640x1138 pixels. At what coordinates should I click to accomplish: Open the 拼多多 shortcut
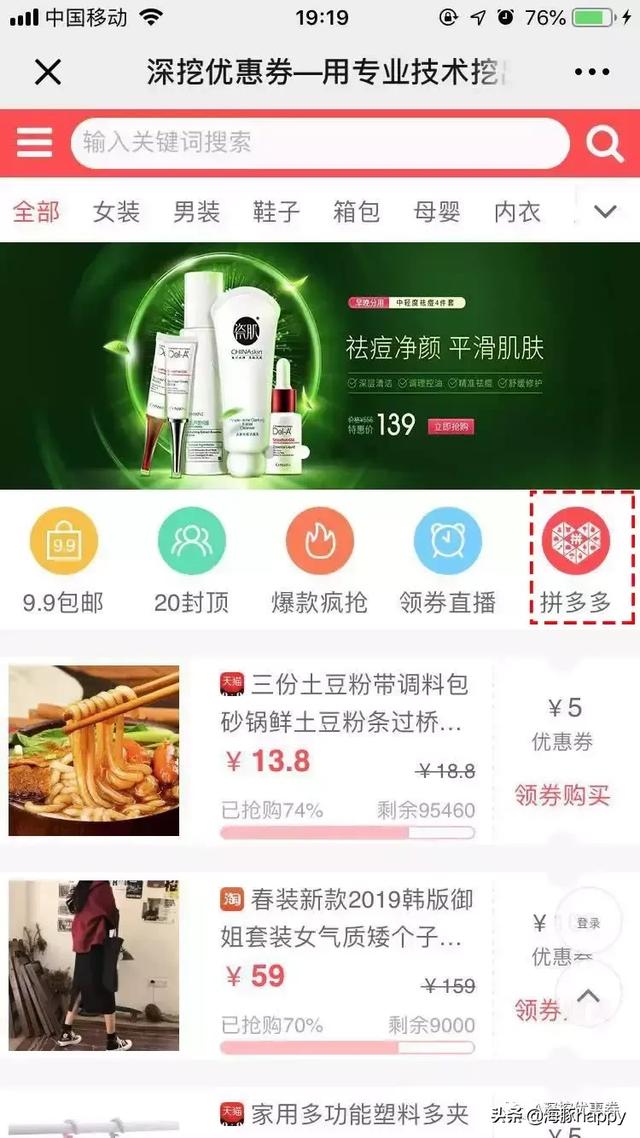pyautogui.click(x=575, y=558)
